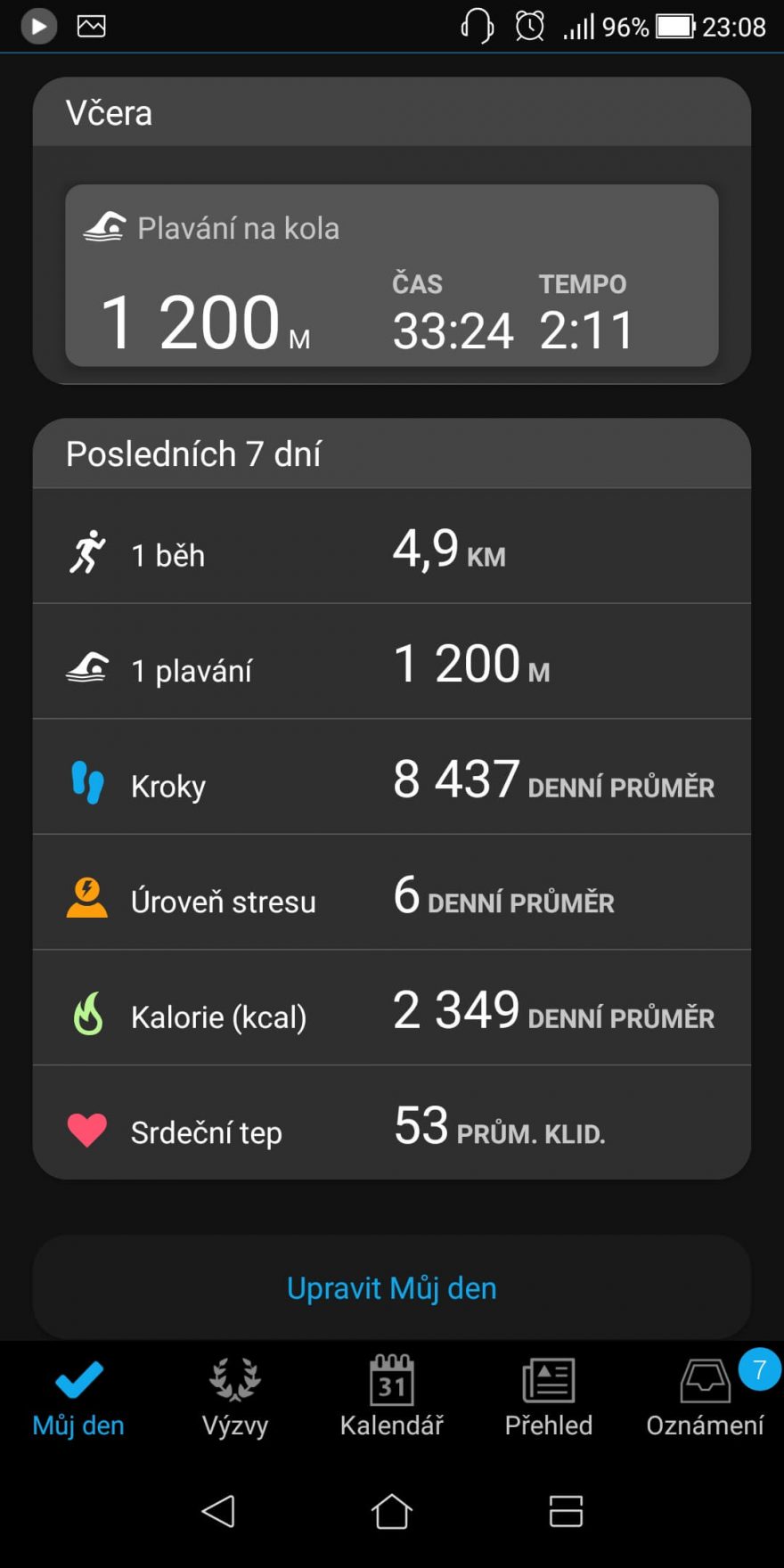The height and width of the screenshot is (1568, 784).
Task: Tap the system home button
Action: click(x=392, y=1511)
